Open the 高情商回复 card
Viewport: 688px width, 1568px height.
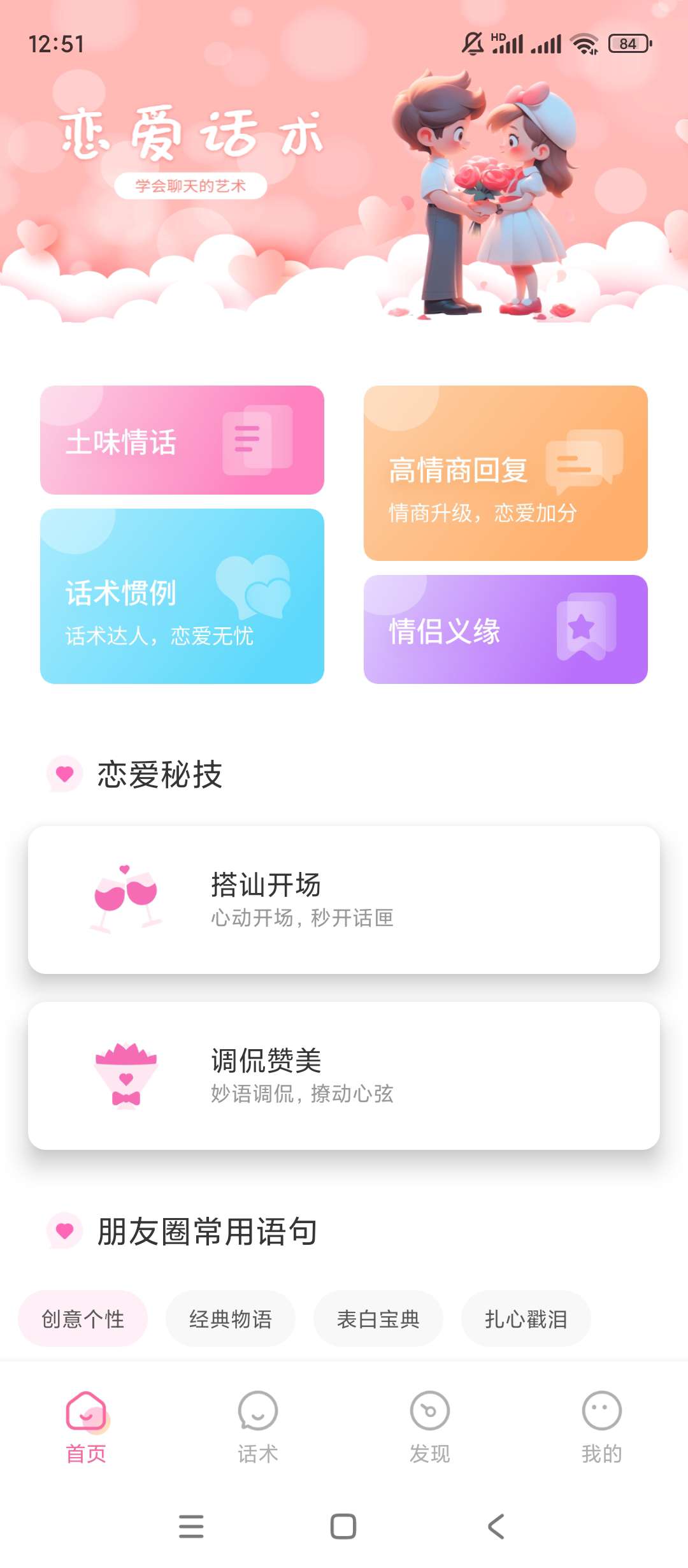coord(505,473)
